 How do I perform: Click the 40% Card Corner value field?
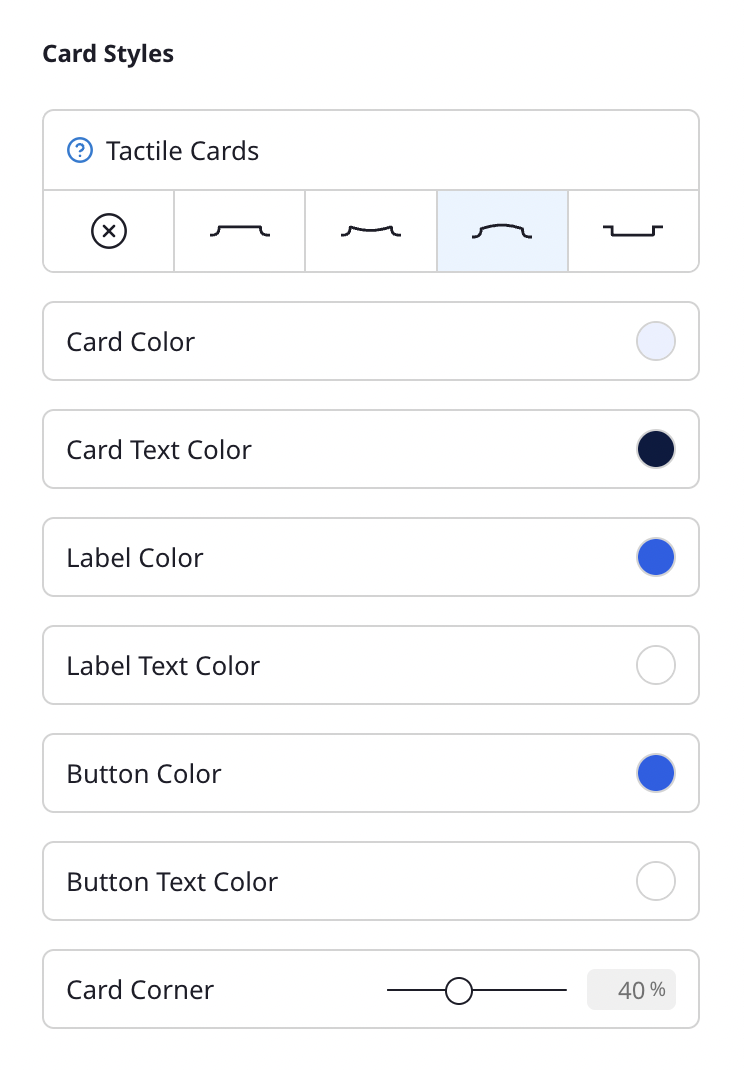(x=631, y=990)
